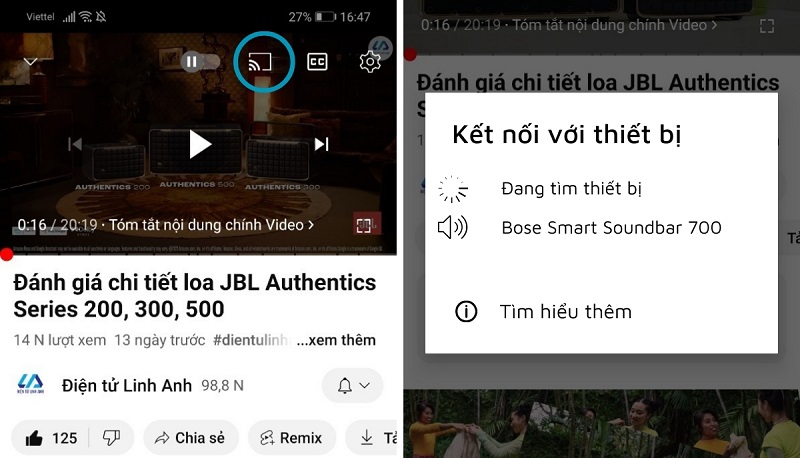Turn on closed captions
800x458 pixels.
click(x=317, y=62)
